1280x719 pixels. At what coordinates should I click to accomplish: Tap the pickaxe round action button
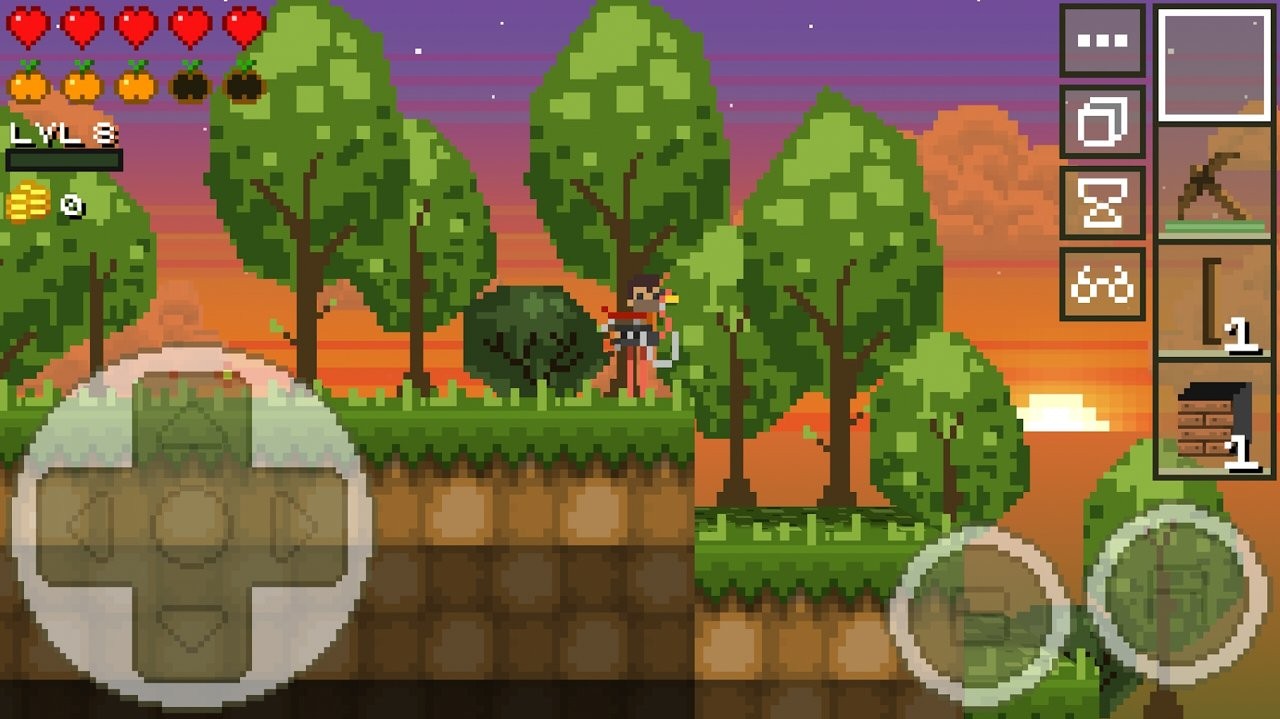point(1176,592)
